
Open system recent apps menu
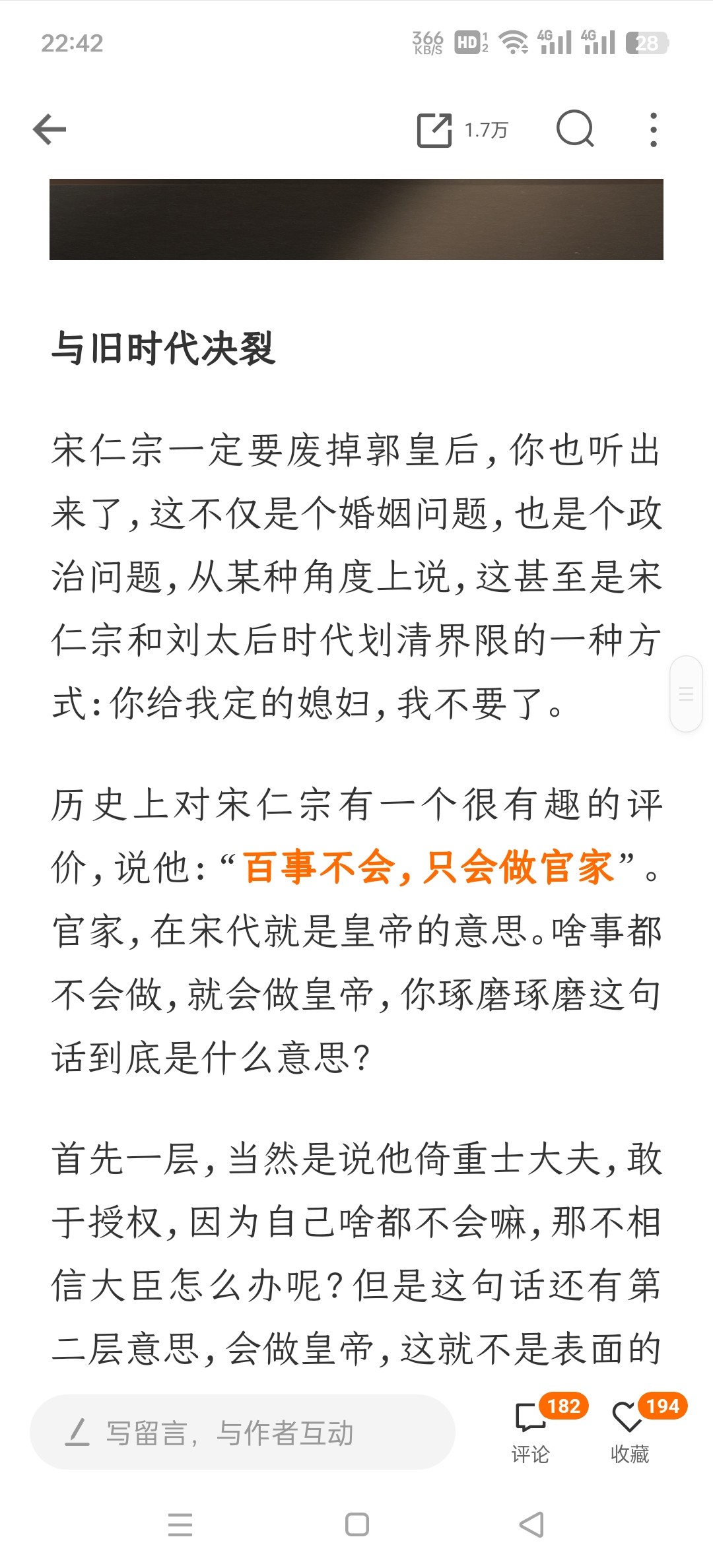click(180, 1524)
